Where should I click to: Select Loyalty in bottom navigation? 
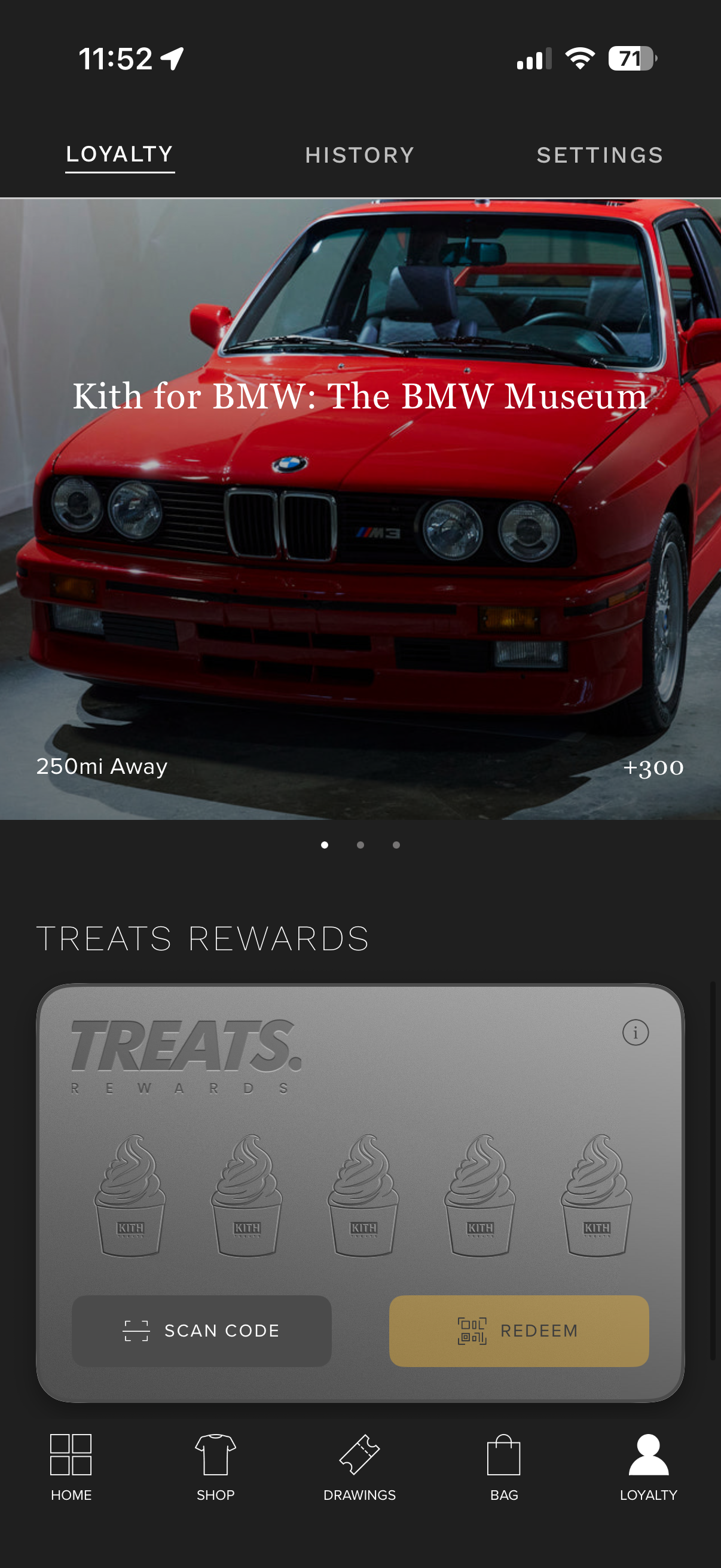(x=648, y=1466)
